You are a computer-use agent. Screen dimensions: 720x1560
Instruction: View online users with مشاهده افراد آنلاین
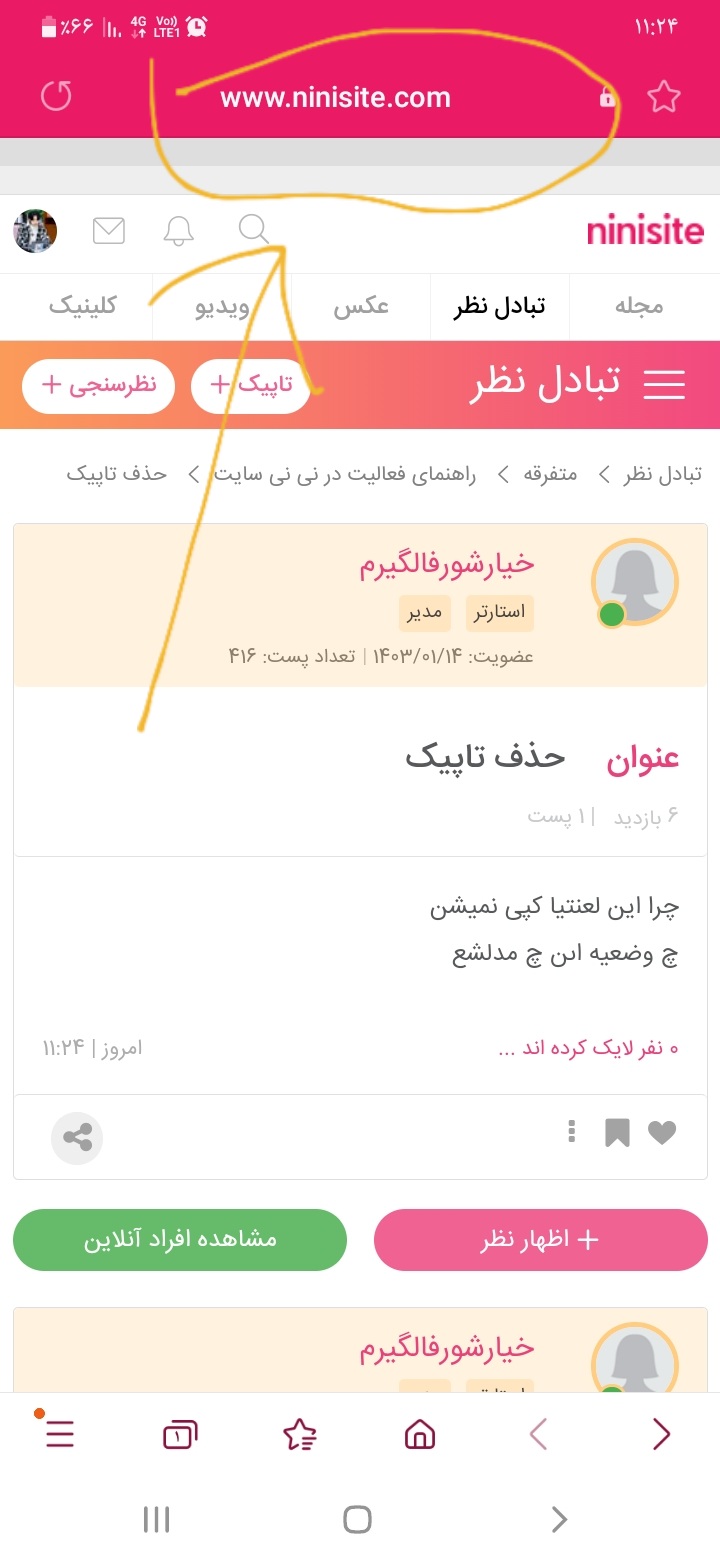pyautogui.click(x=180, y=1240)
